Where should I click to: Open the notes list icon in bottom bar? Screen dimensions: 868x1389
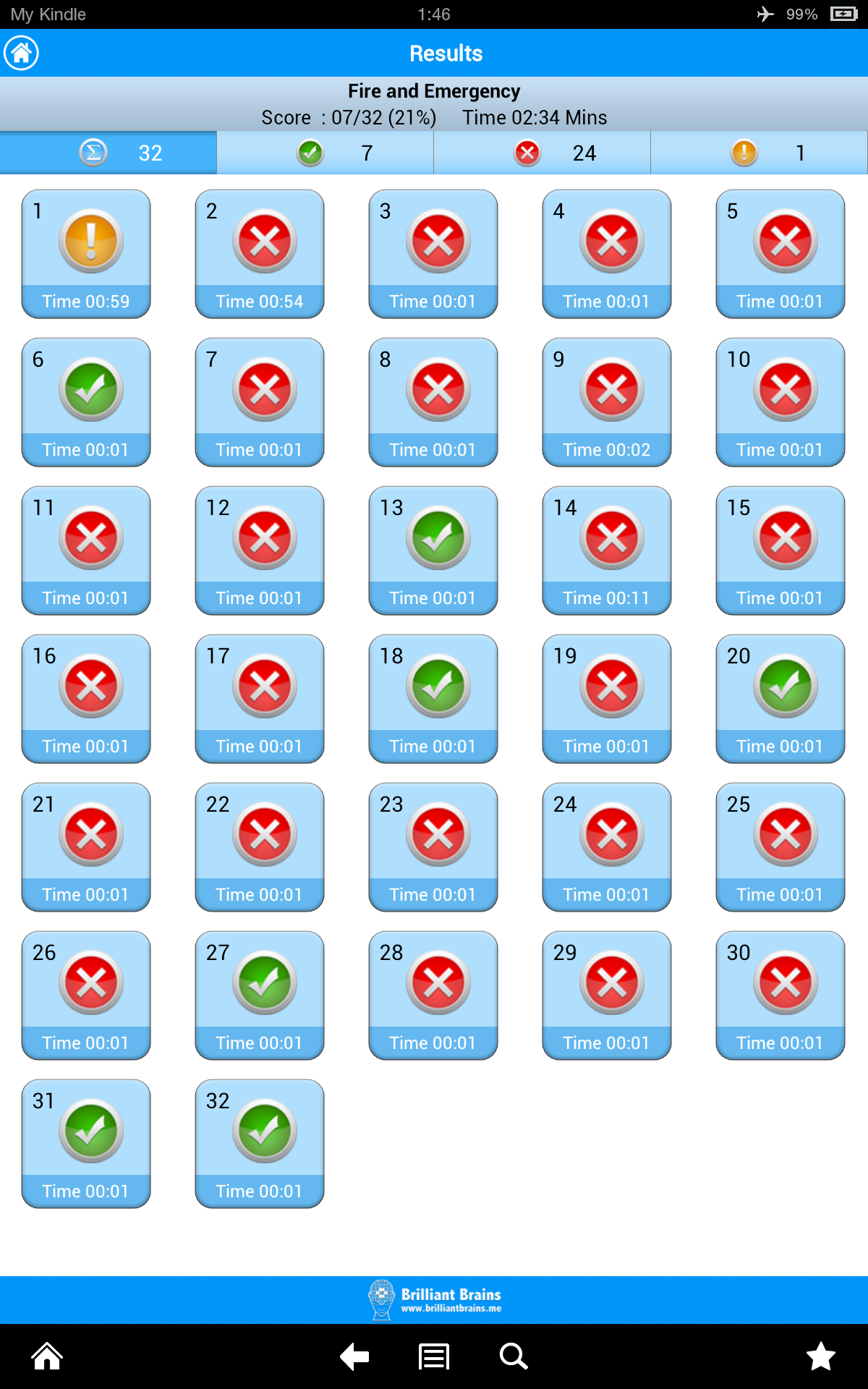point(433,1356)
